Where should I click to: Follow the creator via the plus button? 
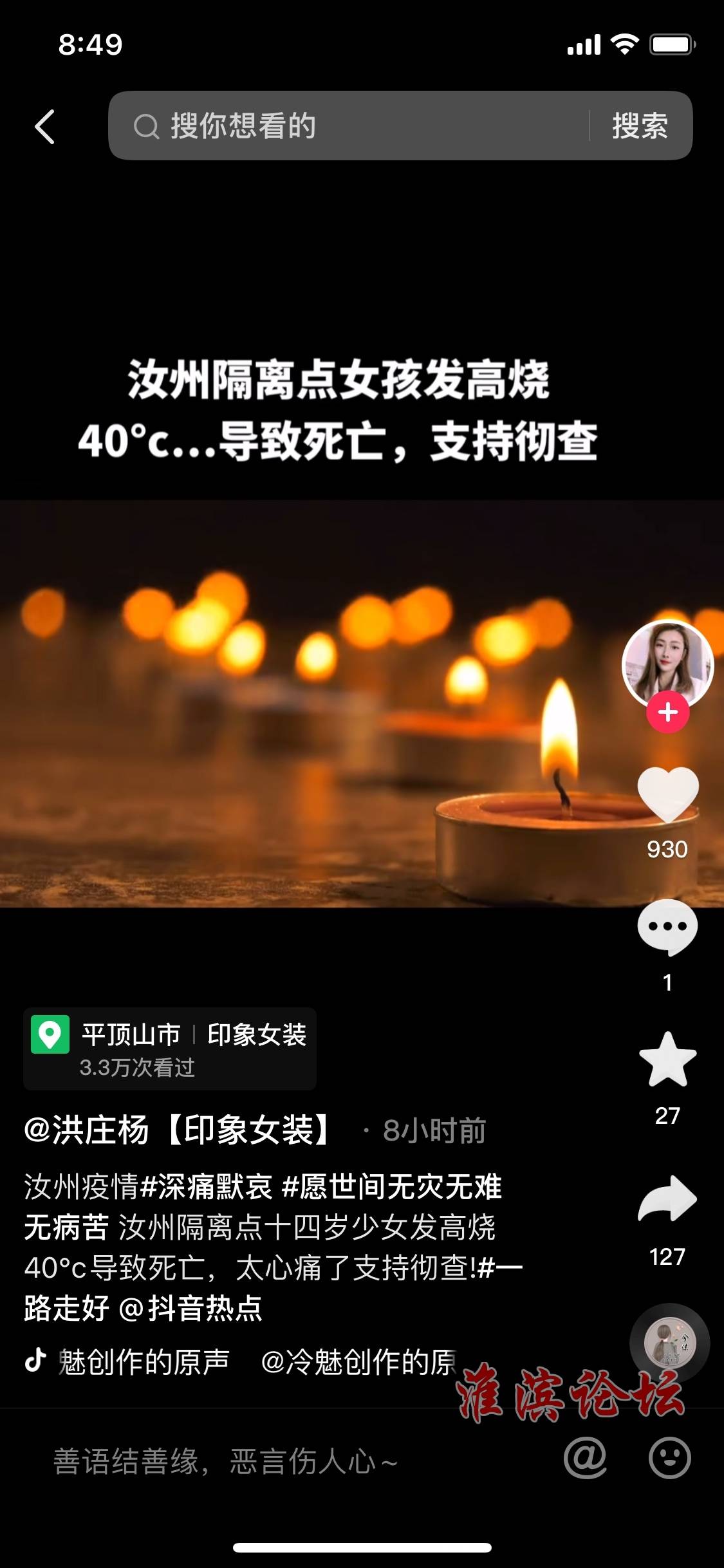pos(667,713)
